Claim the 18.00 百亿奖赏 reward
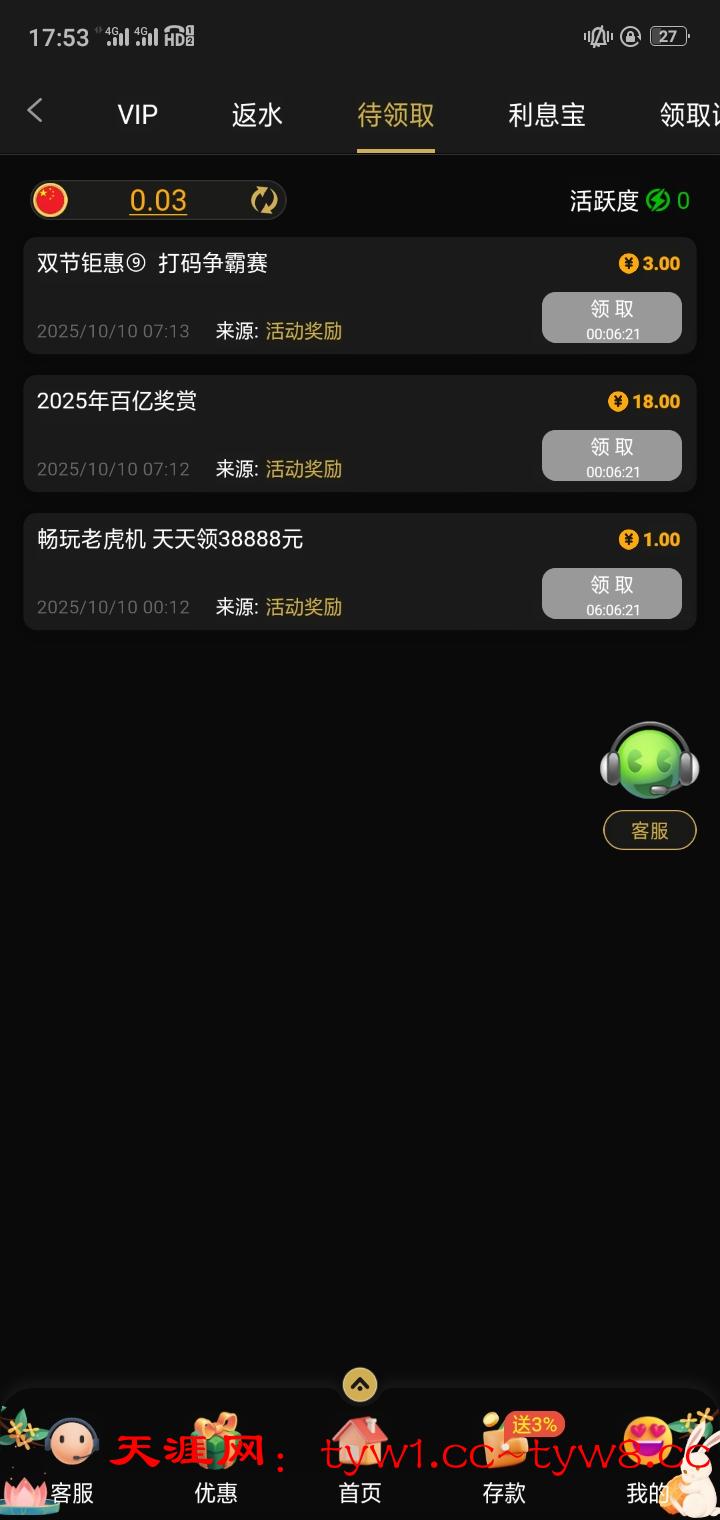The image size is (720, 1520). coord(611,455)
